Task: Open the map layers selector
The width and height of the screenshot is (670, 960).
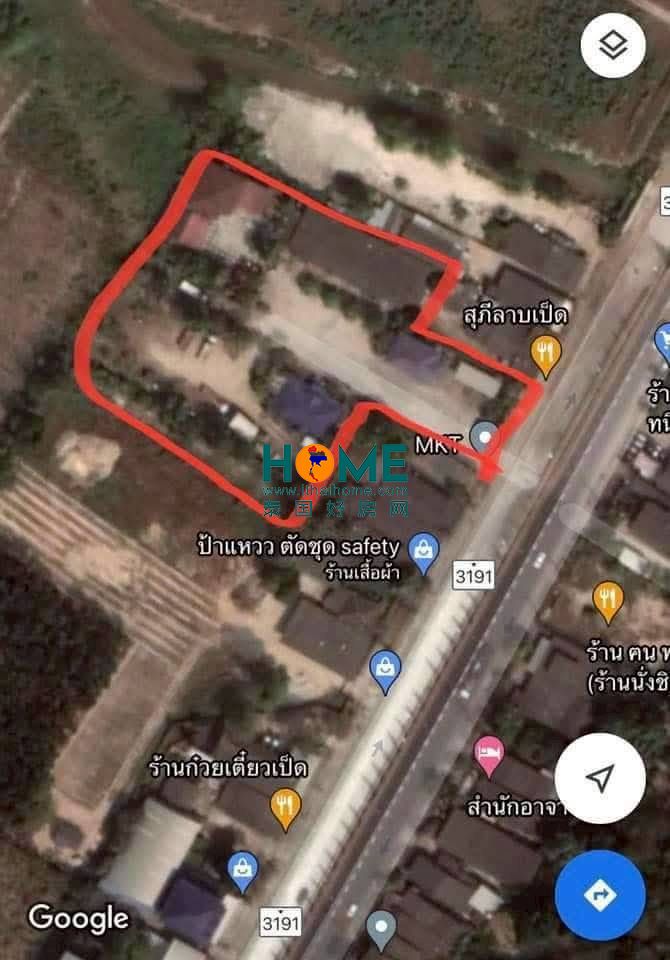Action: coord(613,46)
